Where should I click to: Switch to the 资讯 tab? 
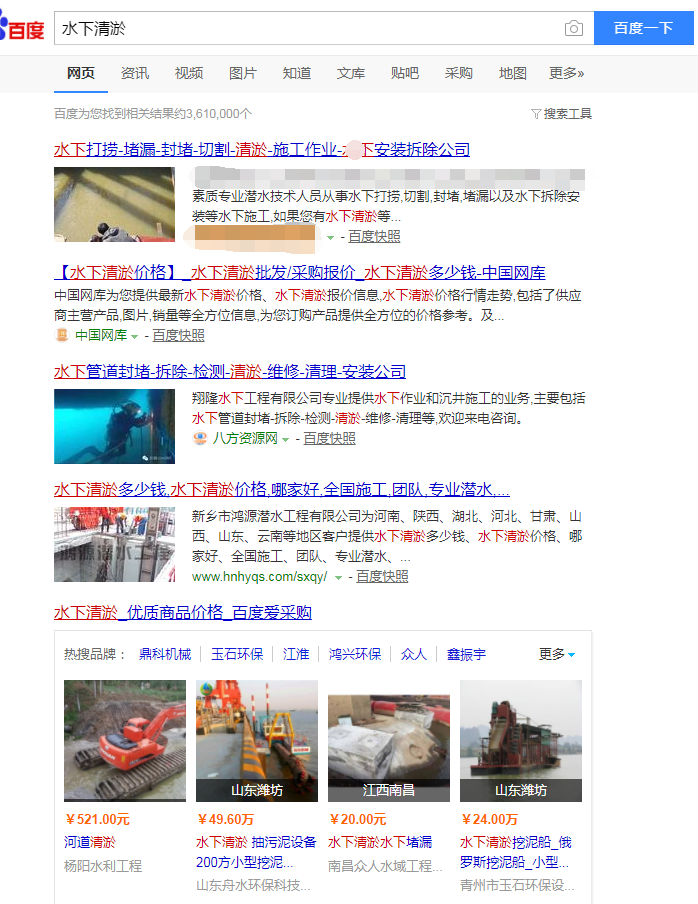coord(135,73)
